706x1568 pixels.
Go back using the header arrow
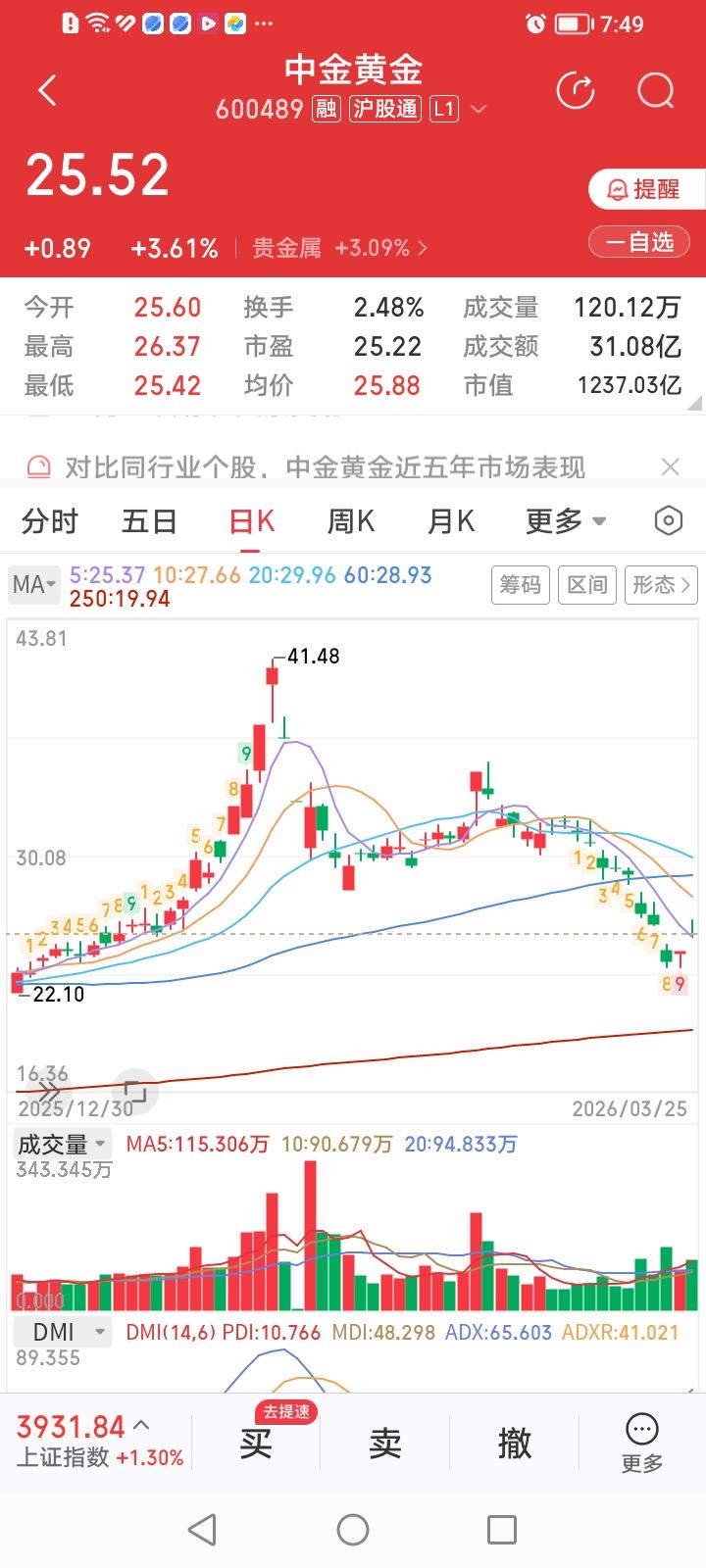tap(47, 91)
